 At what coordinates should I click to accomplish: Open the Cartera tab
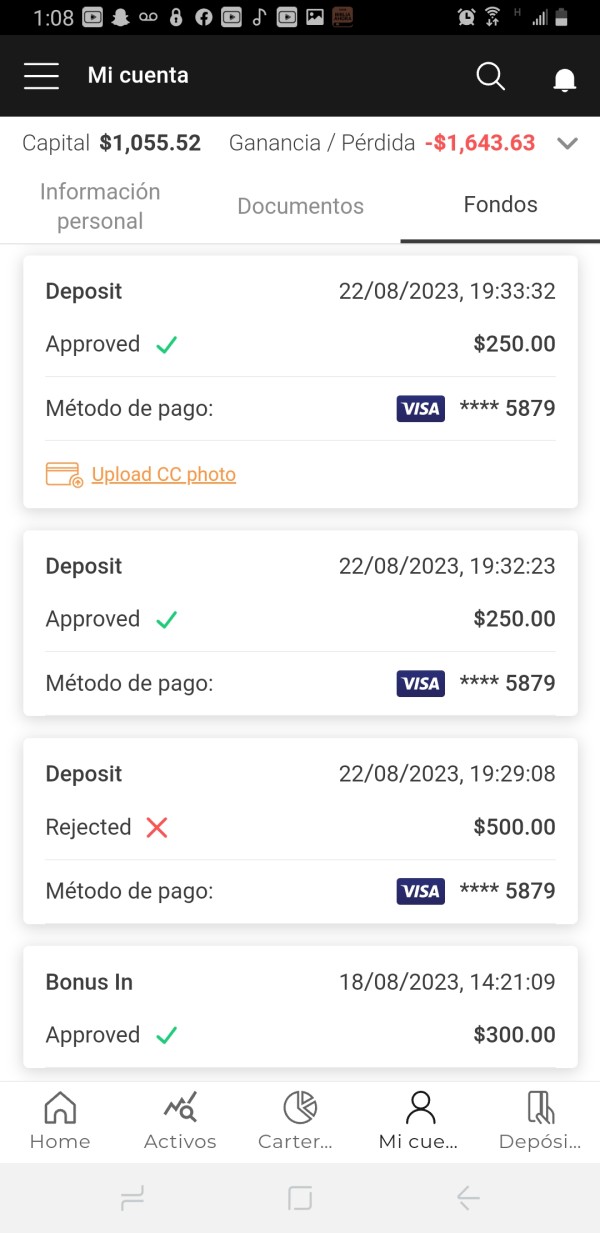[x=300, y=1121]
